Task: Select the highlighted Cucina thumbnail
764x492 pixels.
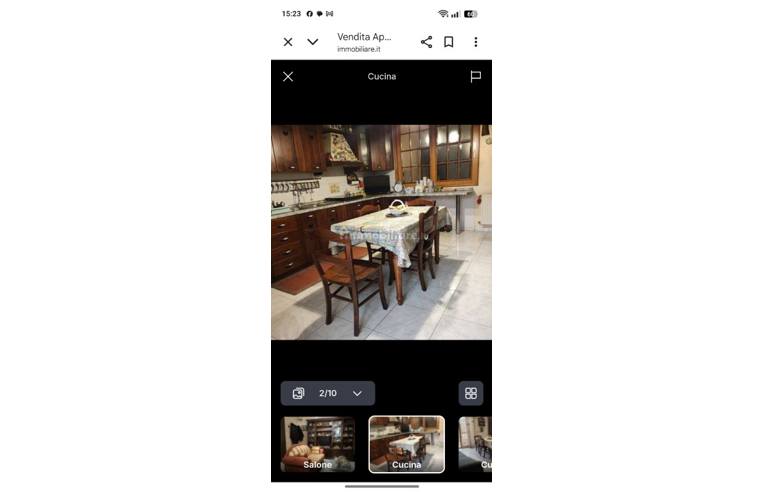Action: 406,444
